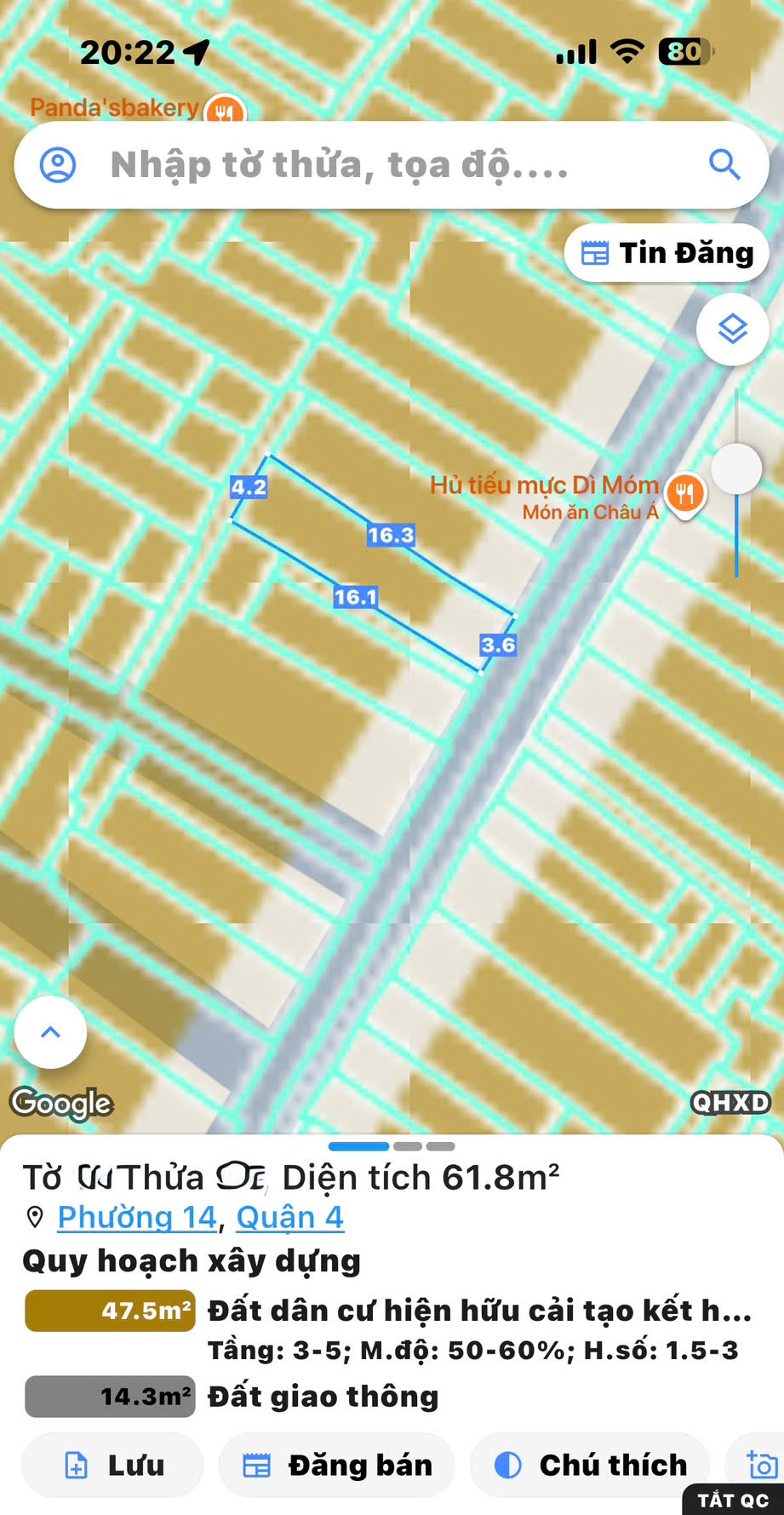Tap the magnifier search icon
The image size is (784, 1515).
coord(724,164)
